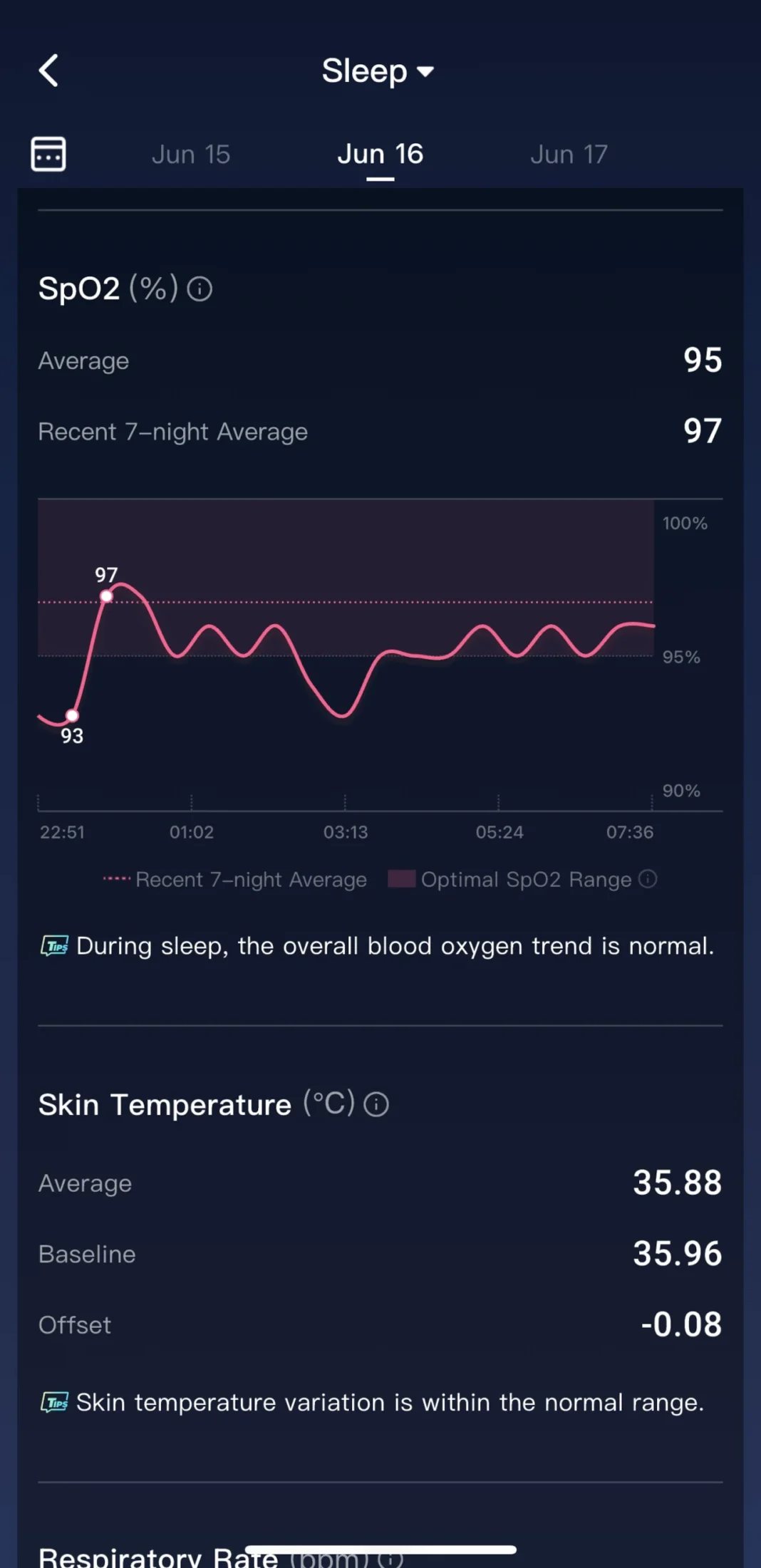Go back using the back arrow
761x1568 pixels.
(x=48, y=71)
